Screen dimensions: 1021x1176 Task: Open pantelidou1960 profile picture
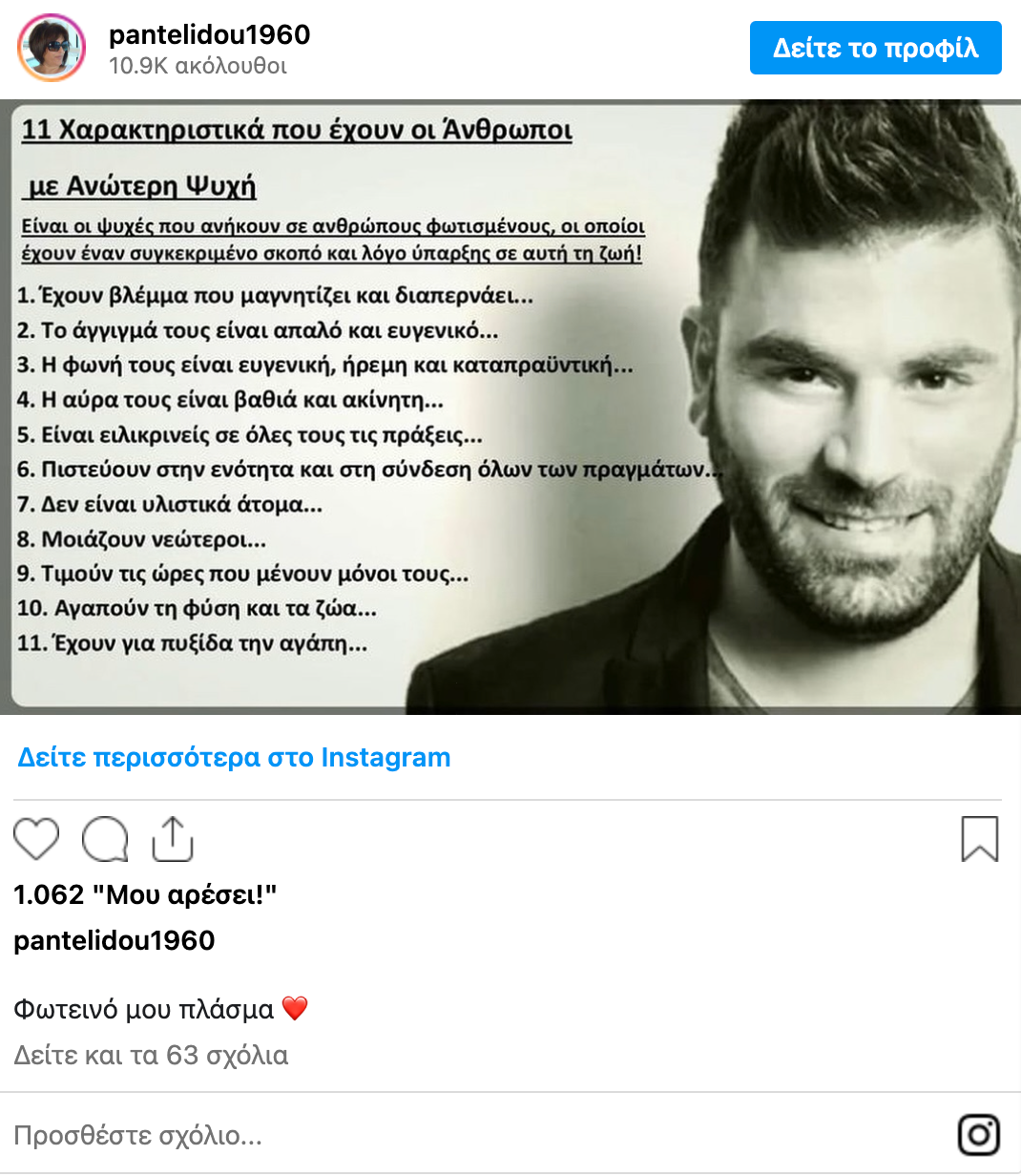click(51, 48)
